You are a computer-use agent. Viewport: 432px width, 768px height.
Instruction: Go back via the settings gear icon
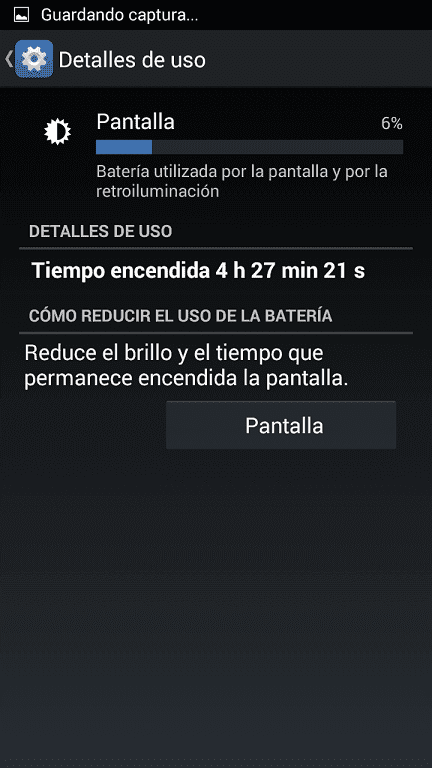(x=34, y=59)
